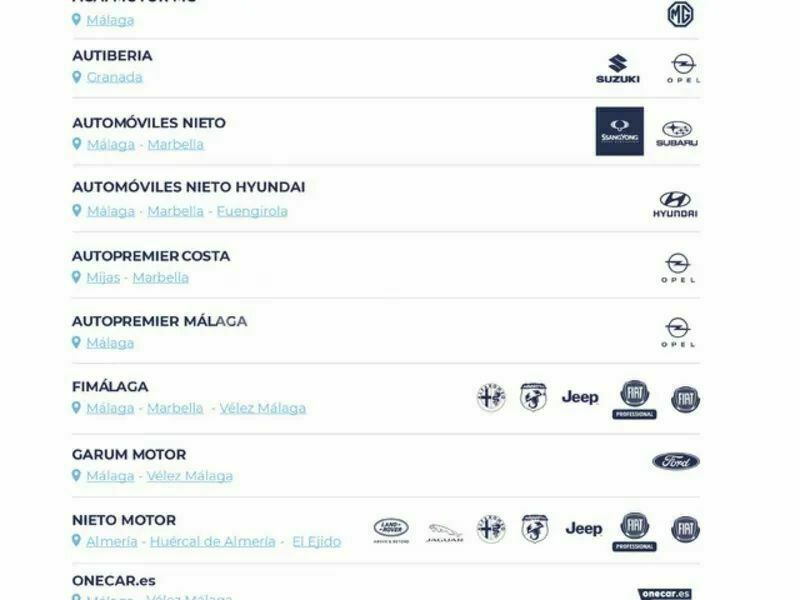This screenshot has height=600, width=800.
Task: Open Málaga link under Fimálaga
Action: point(110,408)
